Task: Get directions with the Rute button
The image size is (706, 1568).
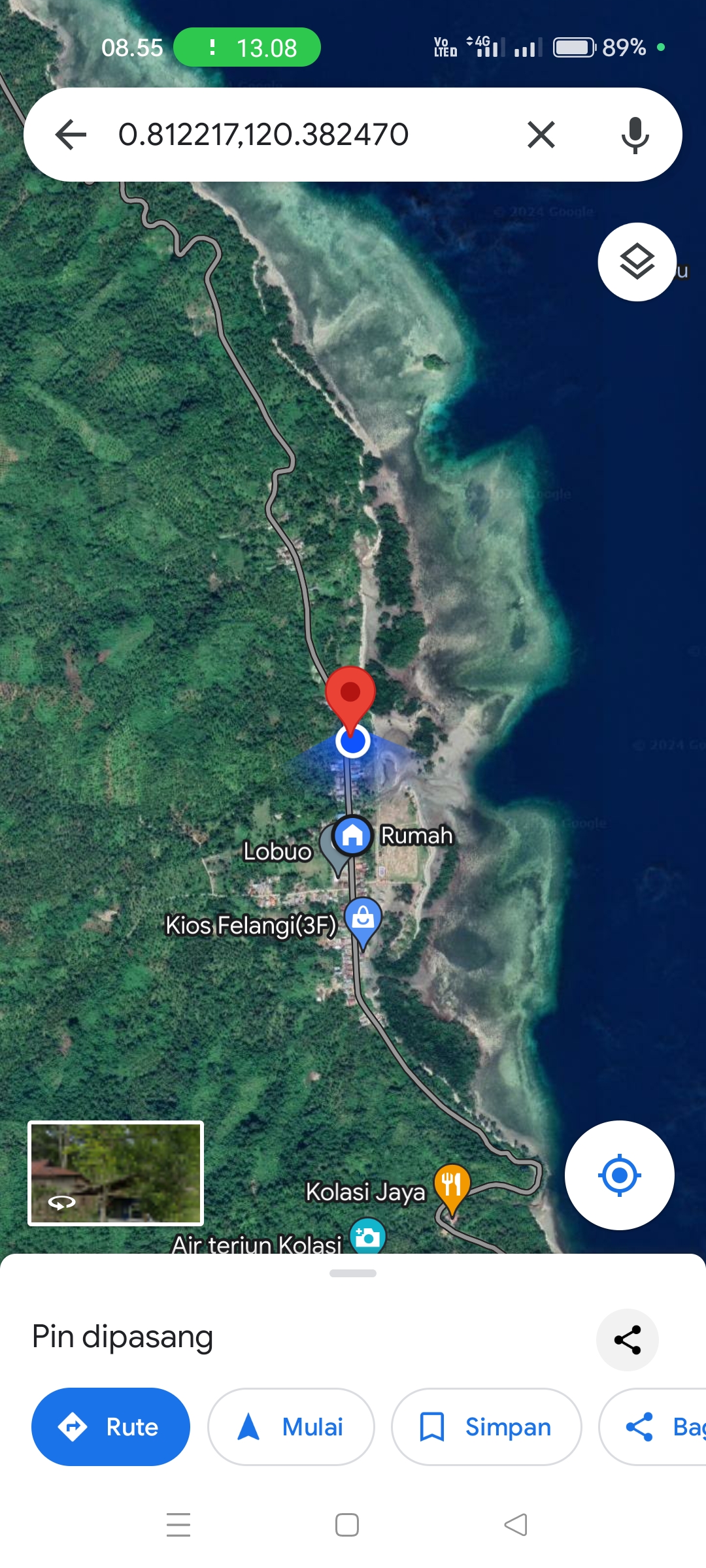Action: 110,1427
